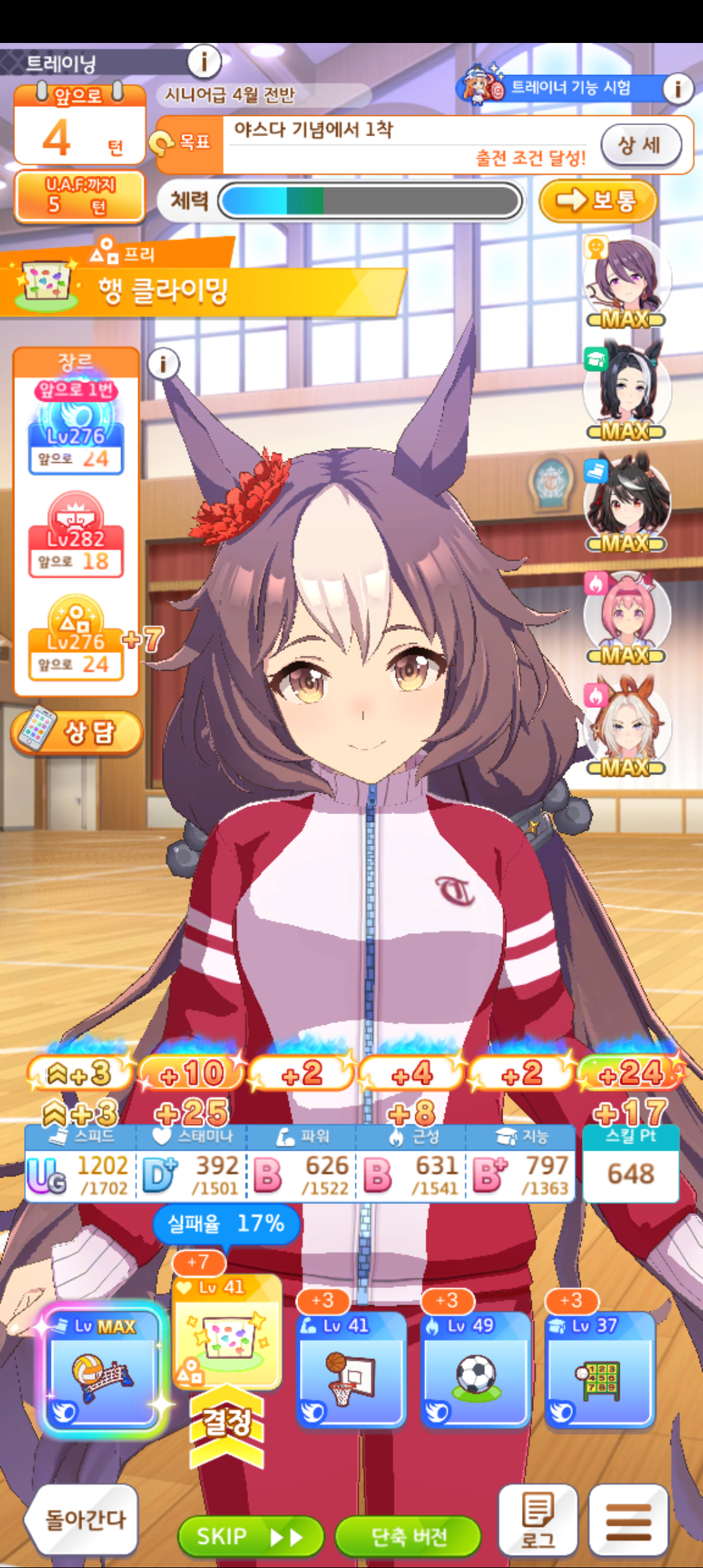703x1568 pixels.
Task: Select the power basketball training Lv 41
Action: pos(351,1368)
